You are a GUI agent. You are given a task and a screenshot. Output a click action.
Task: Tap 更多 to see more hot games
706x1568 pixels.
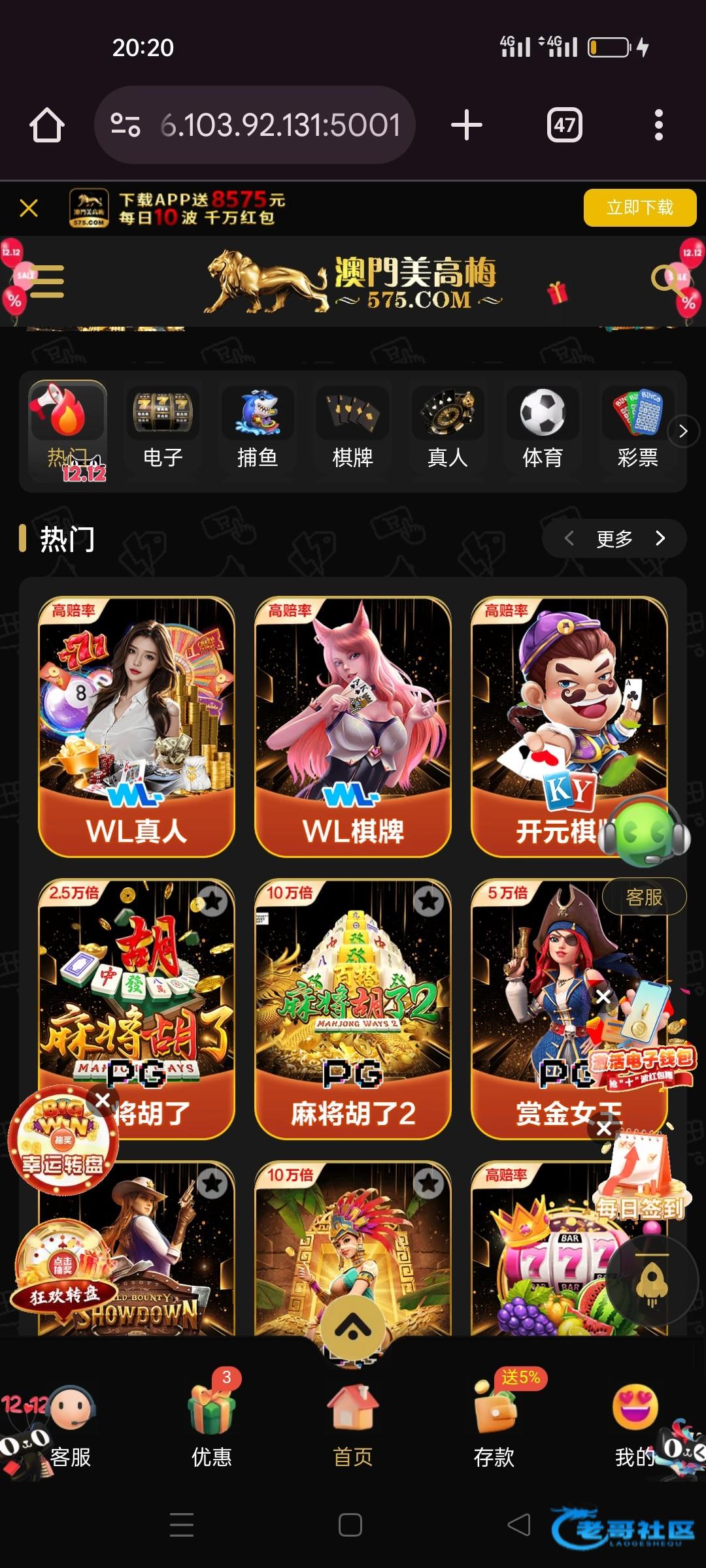pos(614,538)
